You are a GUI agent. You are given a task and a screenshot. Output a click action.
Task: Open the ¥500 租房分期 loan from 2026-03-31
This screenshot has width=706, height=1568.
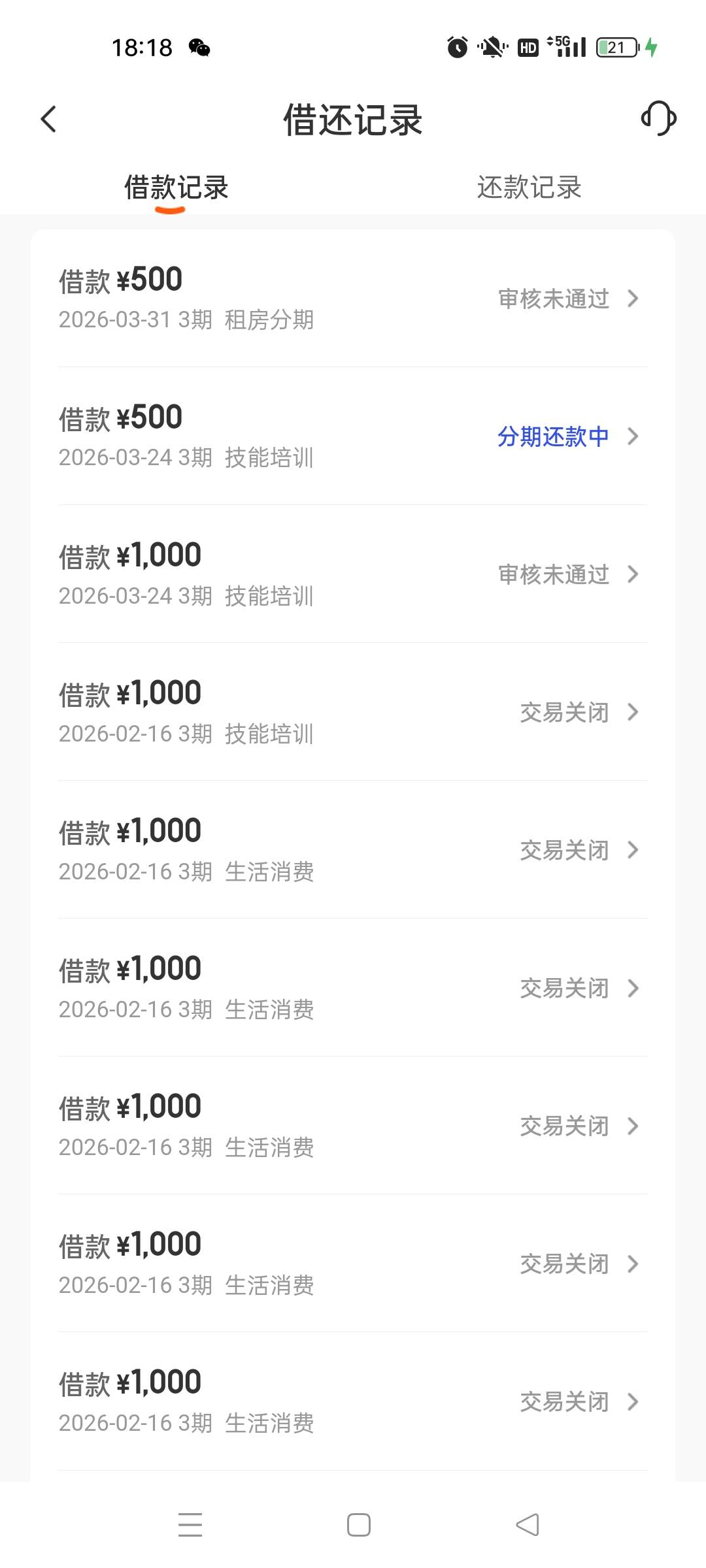pyautogui.click(x=353, y=299)
